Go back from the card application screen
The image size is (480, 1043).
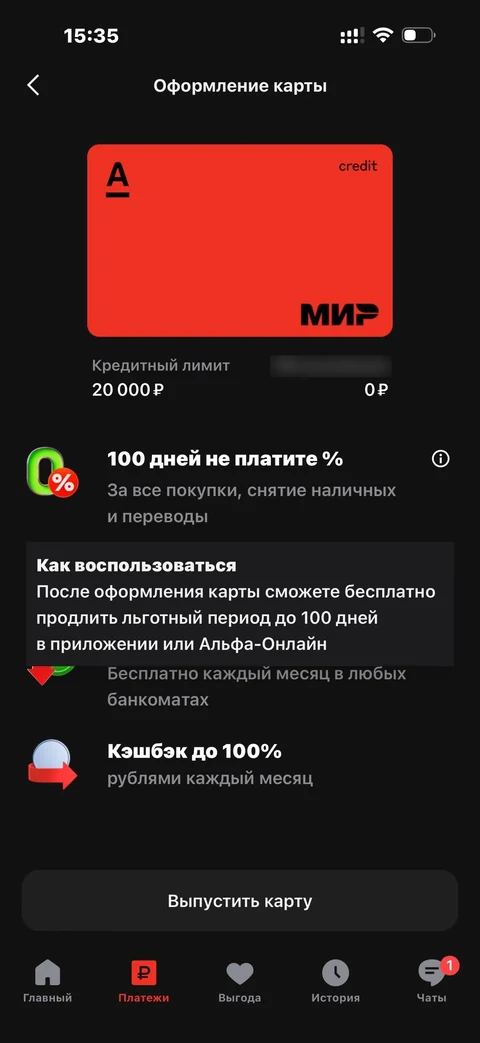(x=33, y=86)
